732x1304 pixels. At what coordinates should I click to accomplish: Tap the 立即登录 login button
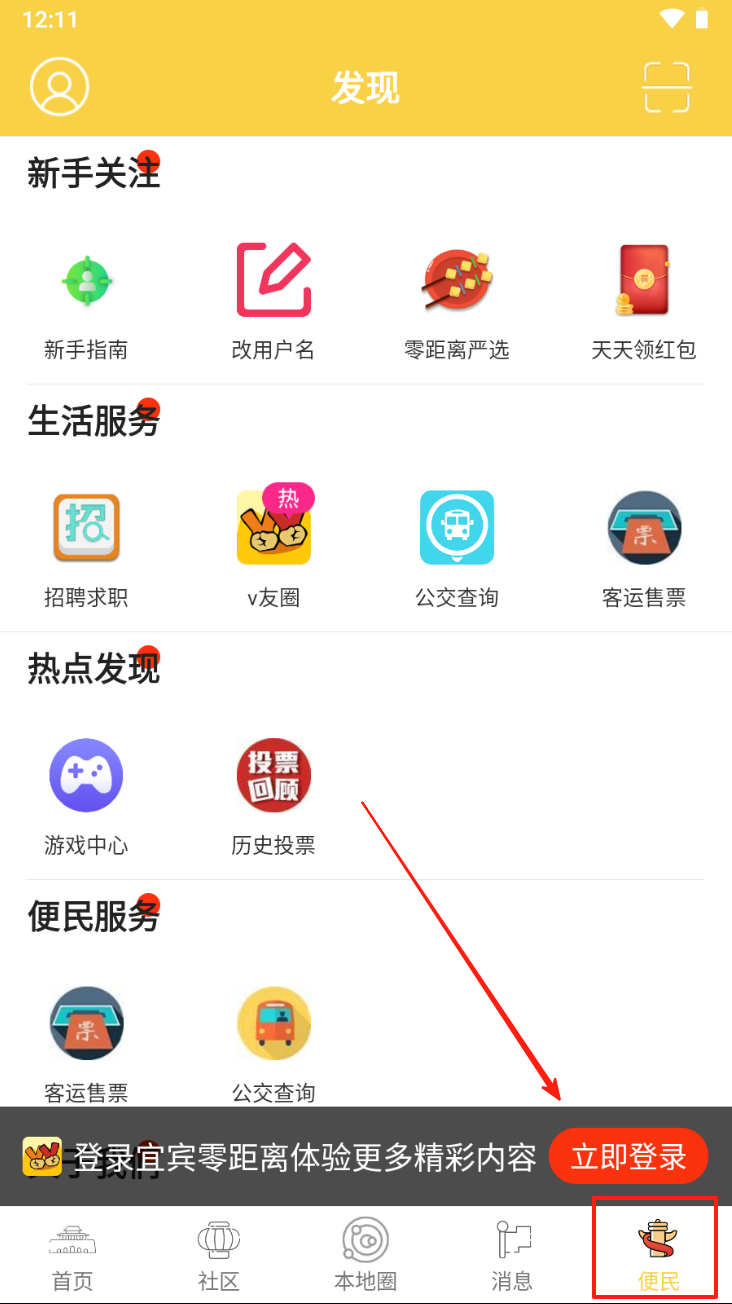pyautogui.click(x=628, y=1157)
